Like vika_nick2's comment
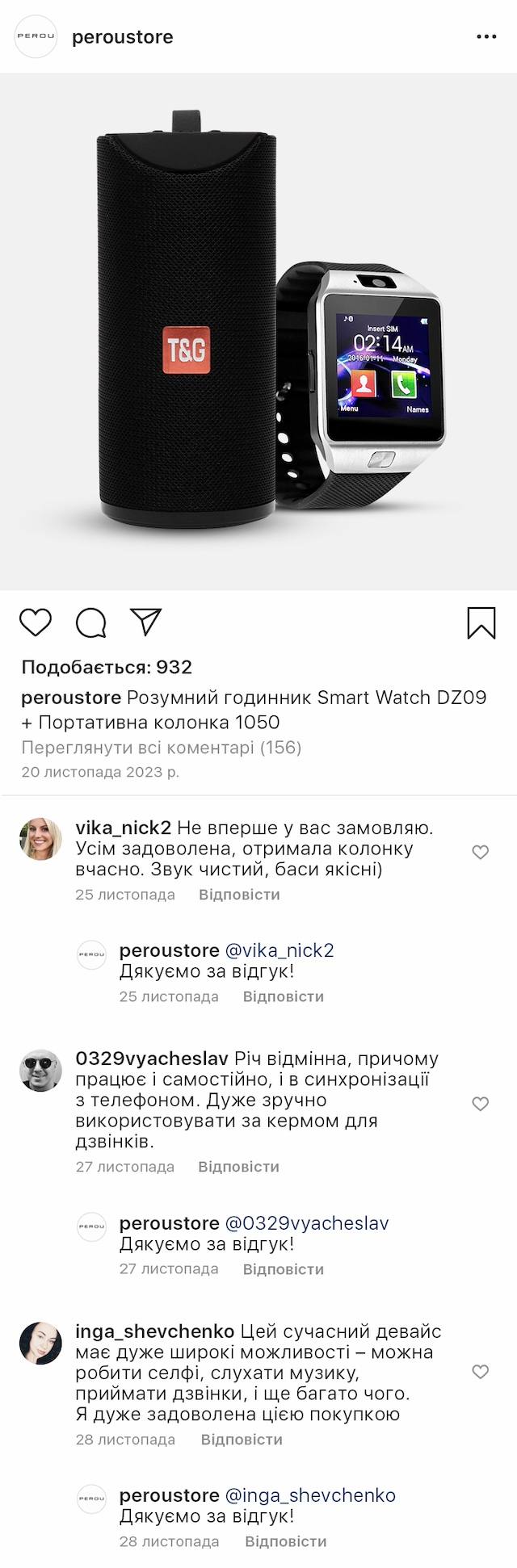The image size is (517, 1568). point(481,852)
